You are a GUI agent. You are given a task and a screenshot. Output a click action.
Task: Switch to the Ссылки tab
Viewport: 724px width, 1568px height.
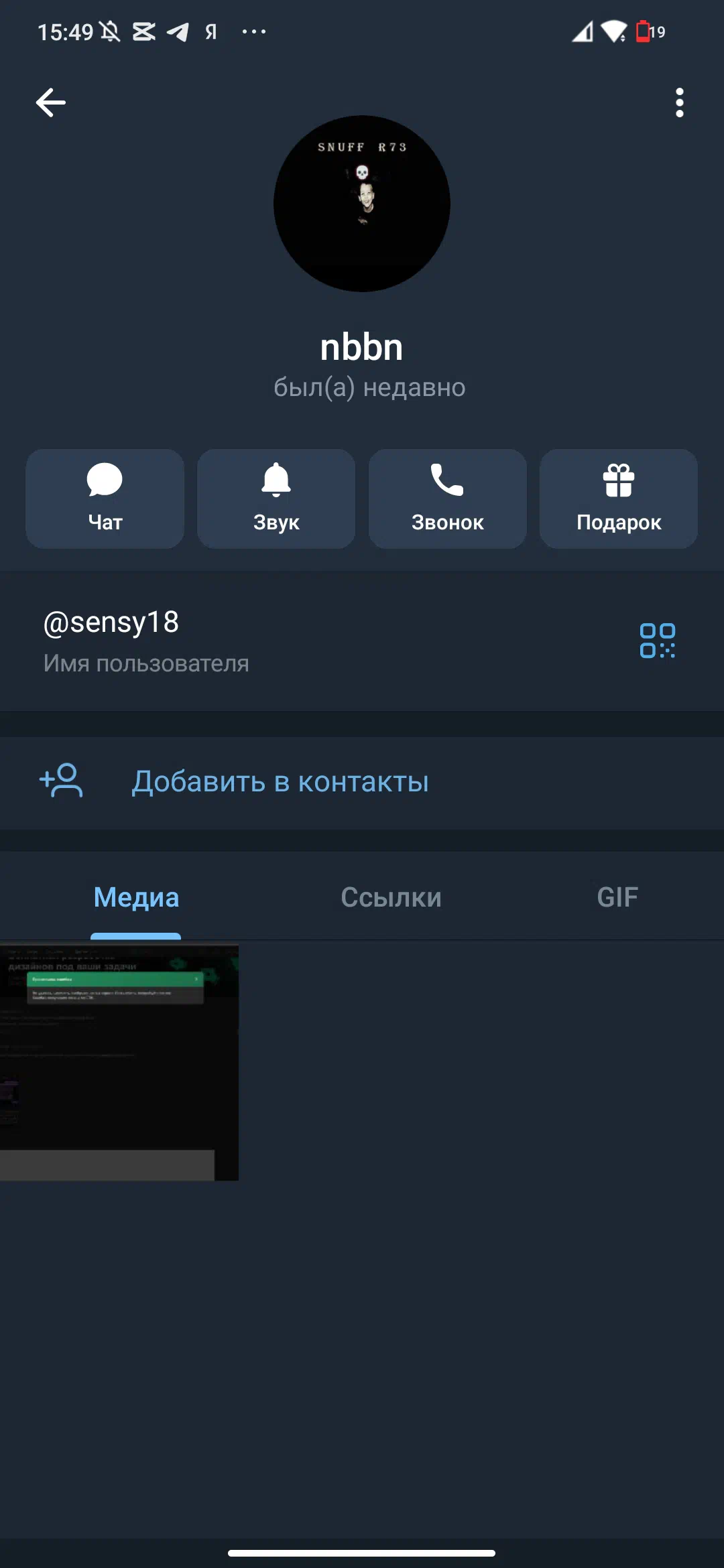[391, 897]
